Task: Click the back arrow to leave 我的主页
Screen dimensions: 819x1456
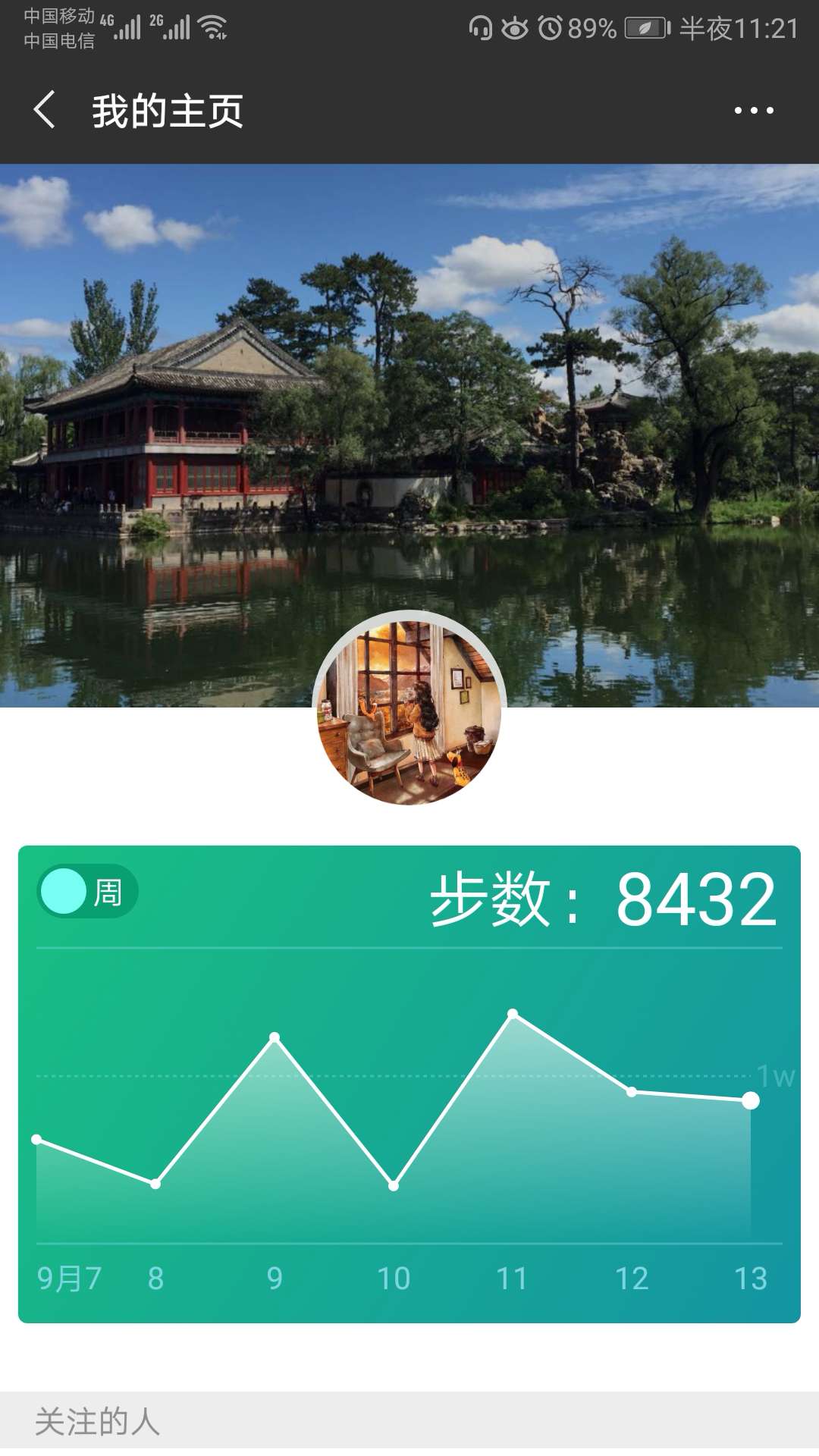Action: pyautogui.click(x=43, y=110)
